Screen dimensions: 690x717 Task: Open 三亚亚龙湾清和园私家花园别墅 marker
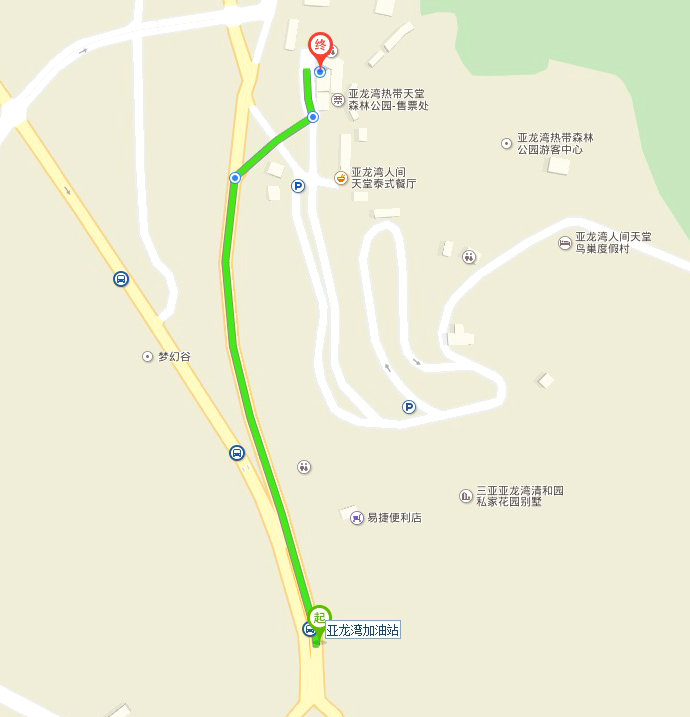tap(466, 496)
